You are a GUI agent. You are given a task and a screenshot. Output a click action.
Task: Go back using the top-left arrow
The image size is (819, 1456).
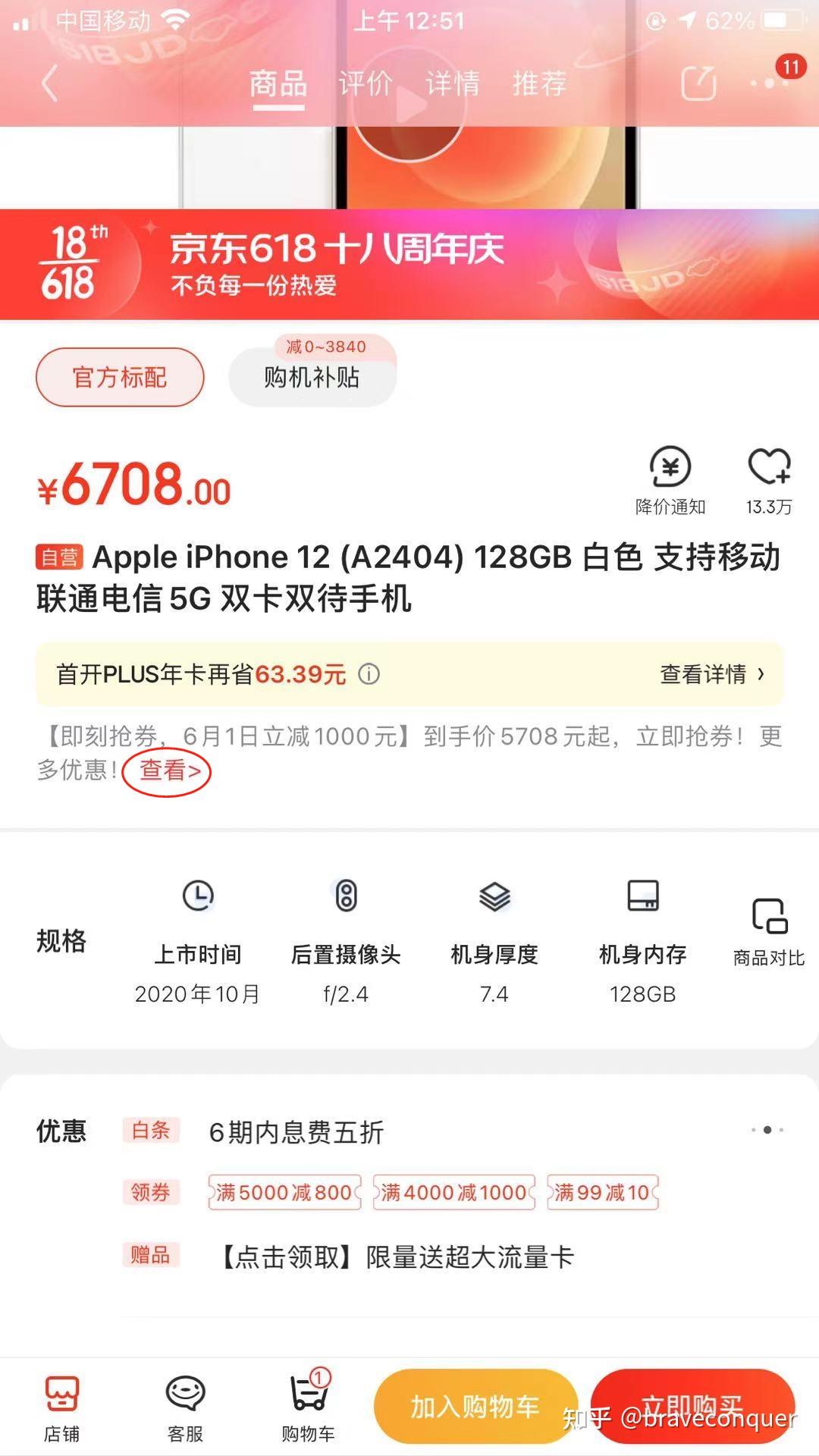[x=50, y=83]
